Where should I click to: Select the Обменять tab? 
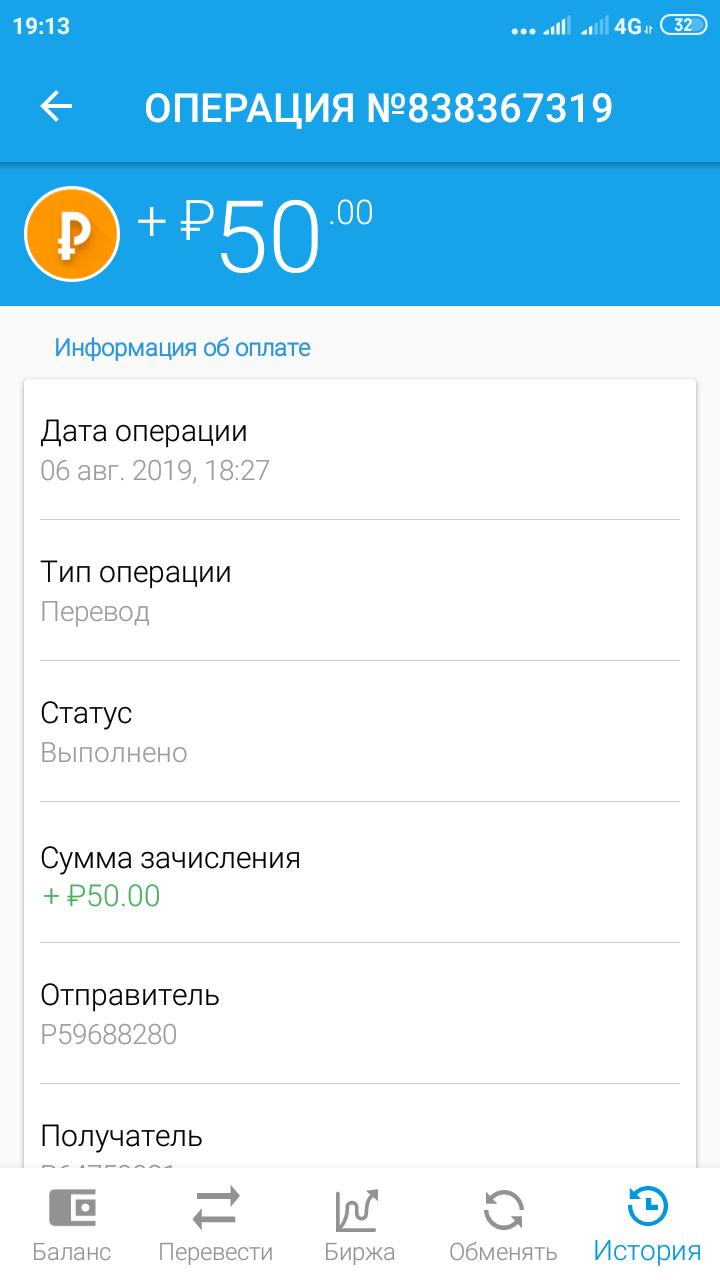(503, 1224)
